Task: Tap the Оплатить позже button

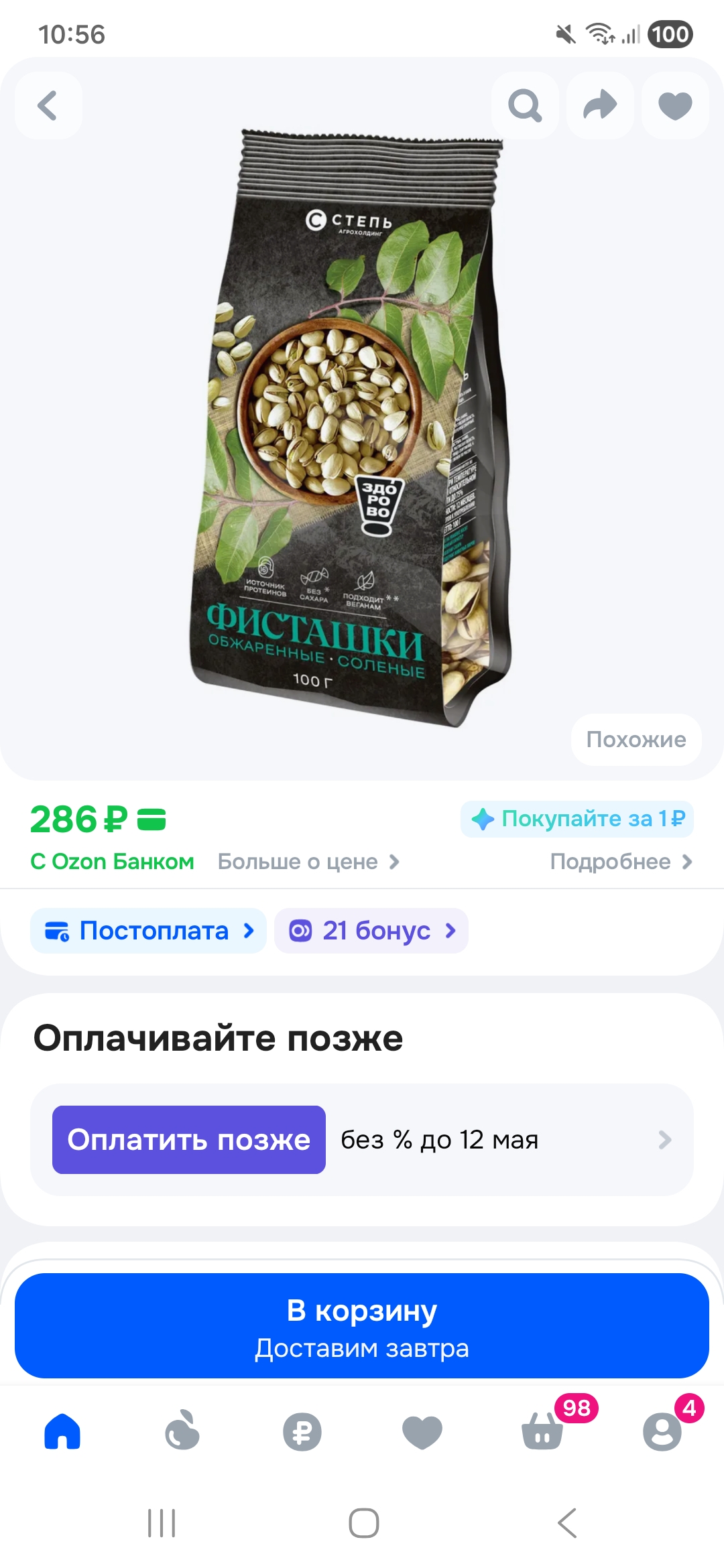Action: [189, 1140]
